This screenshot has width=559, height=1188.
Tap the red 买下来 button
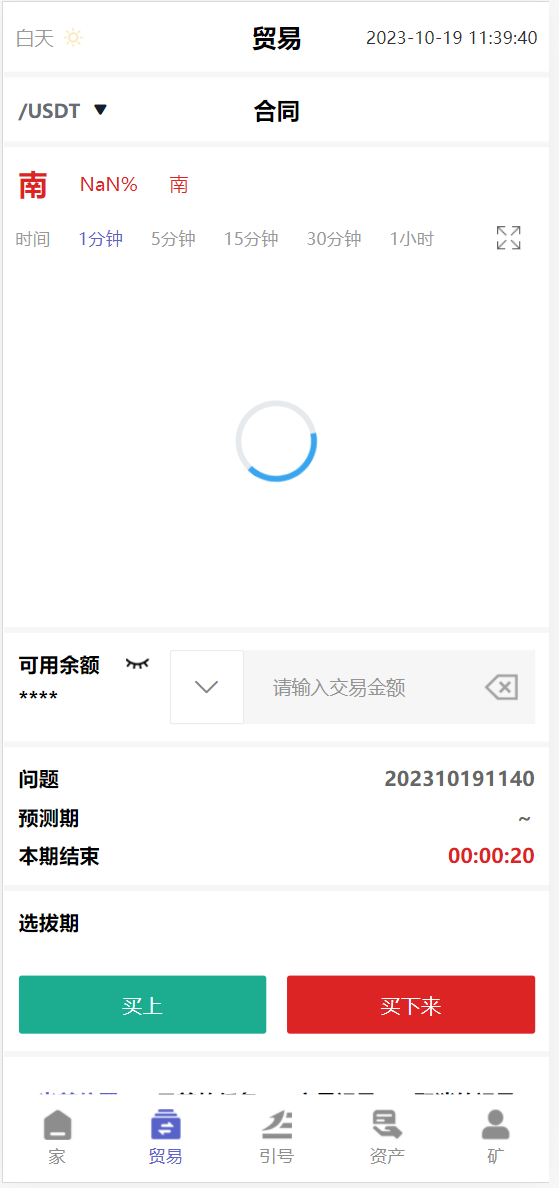(x=411, y=1005)
